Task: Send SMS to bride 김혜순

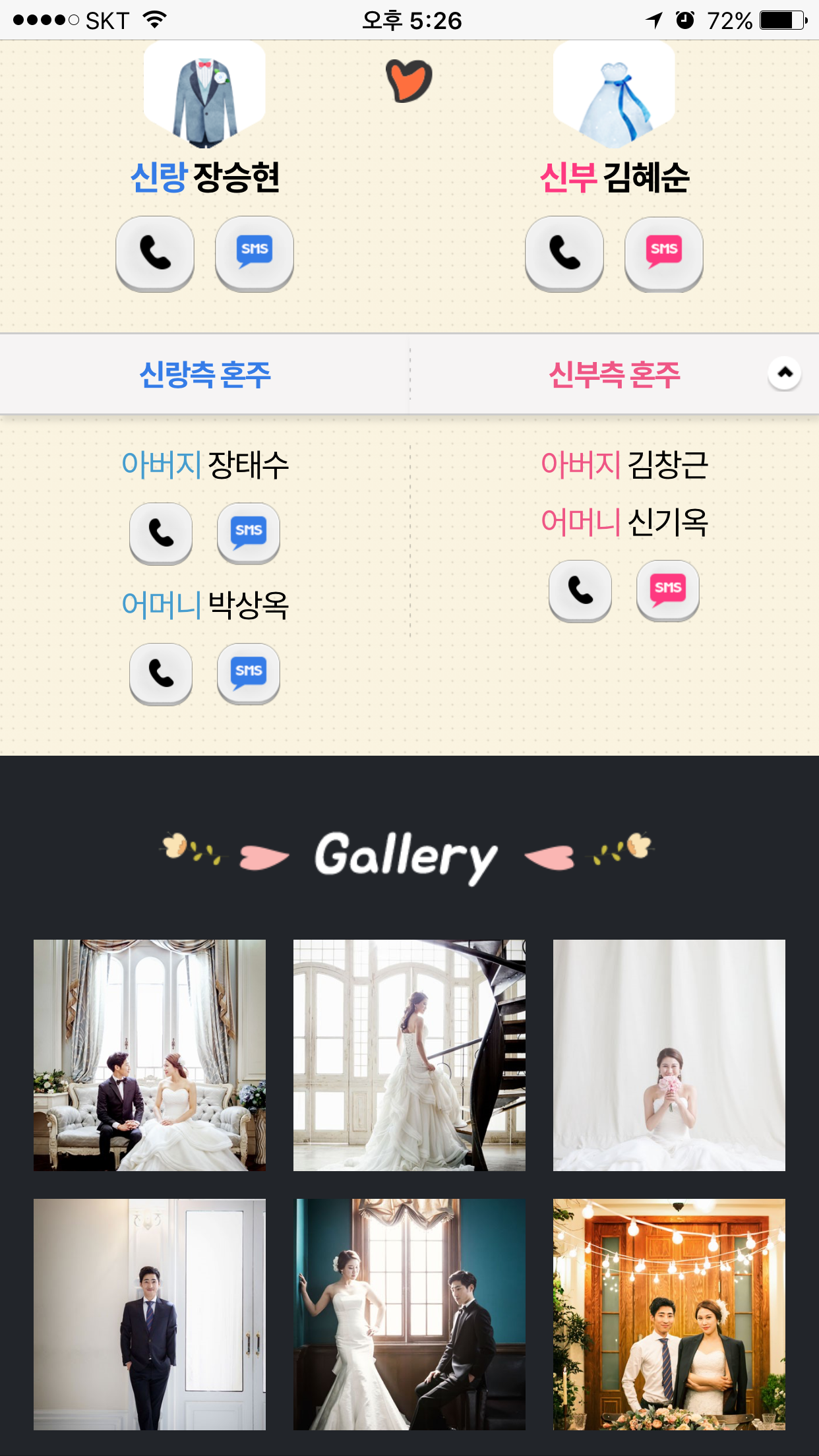Action: click(x=664, y=253)
